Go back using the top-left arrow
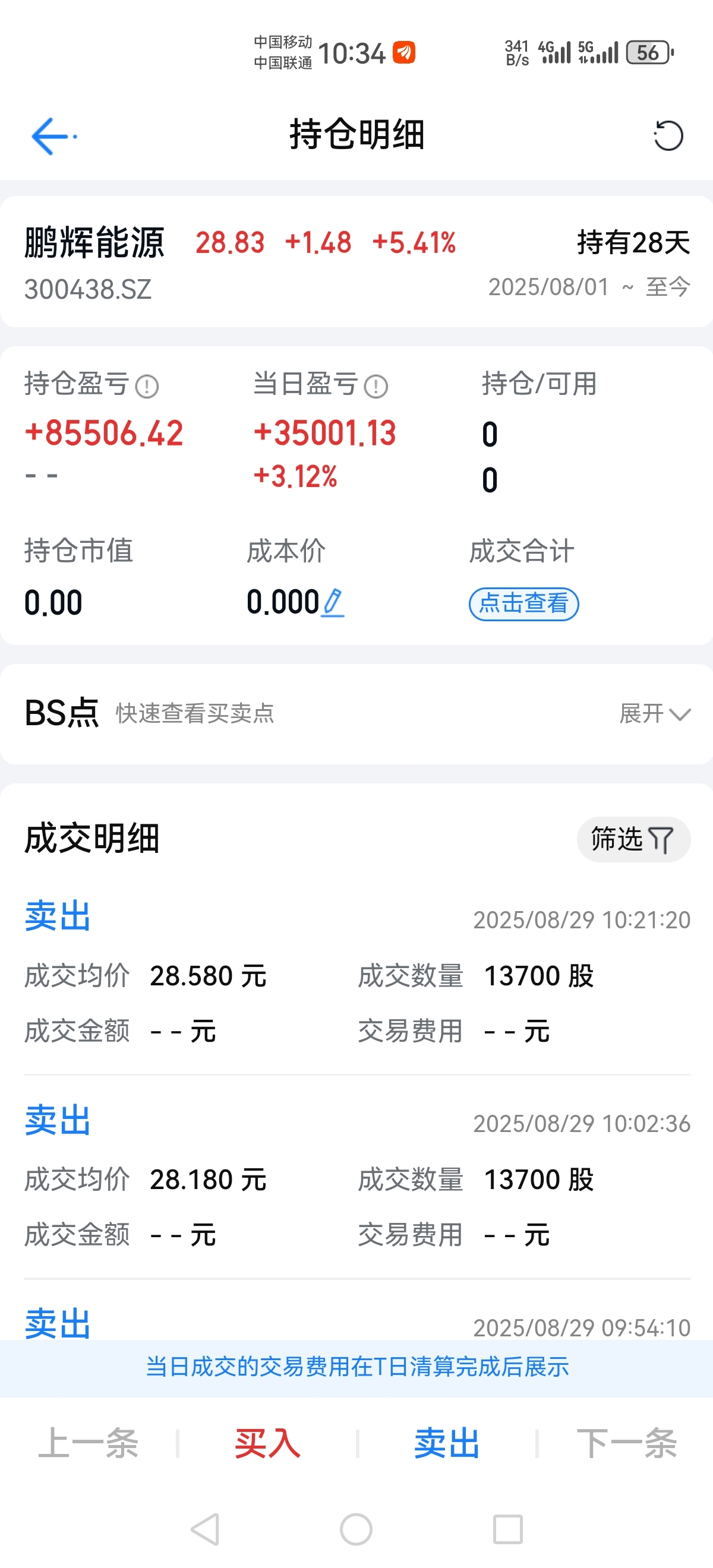Image resolution: width=713 pixels, height=1568 pixels. point(53,137)
